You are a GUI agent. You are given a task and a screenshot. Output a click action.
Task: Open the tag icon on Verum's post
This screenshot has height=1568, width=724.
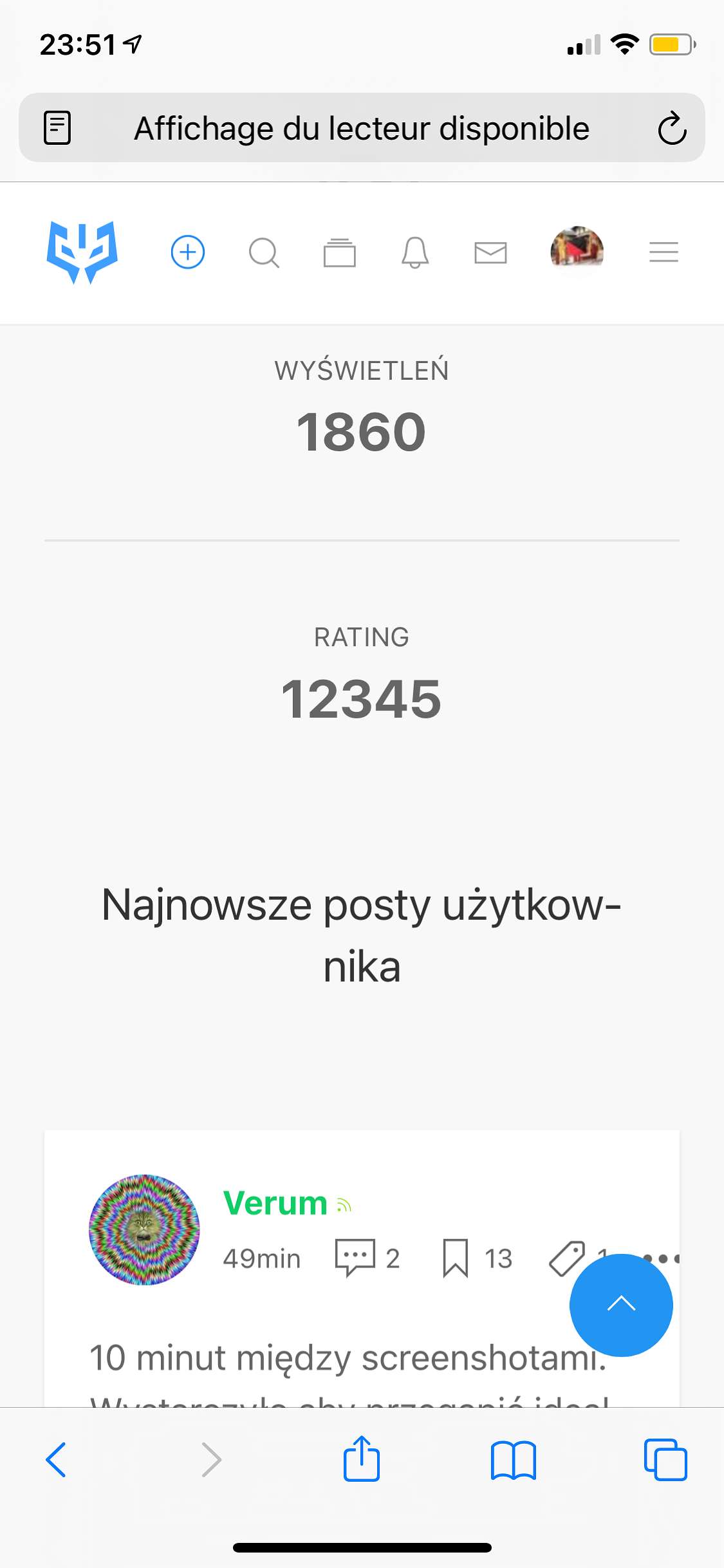(x=567, y=1258)
